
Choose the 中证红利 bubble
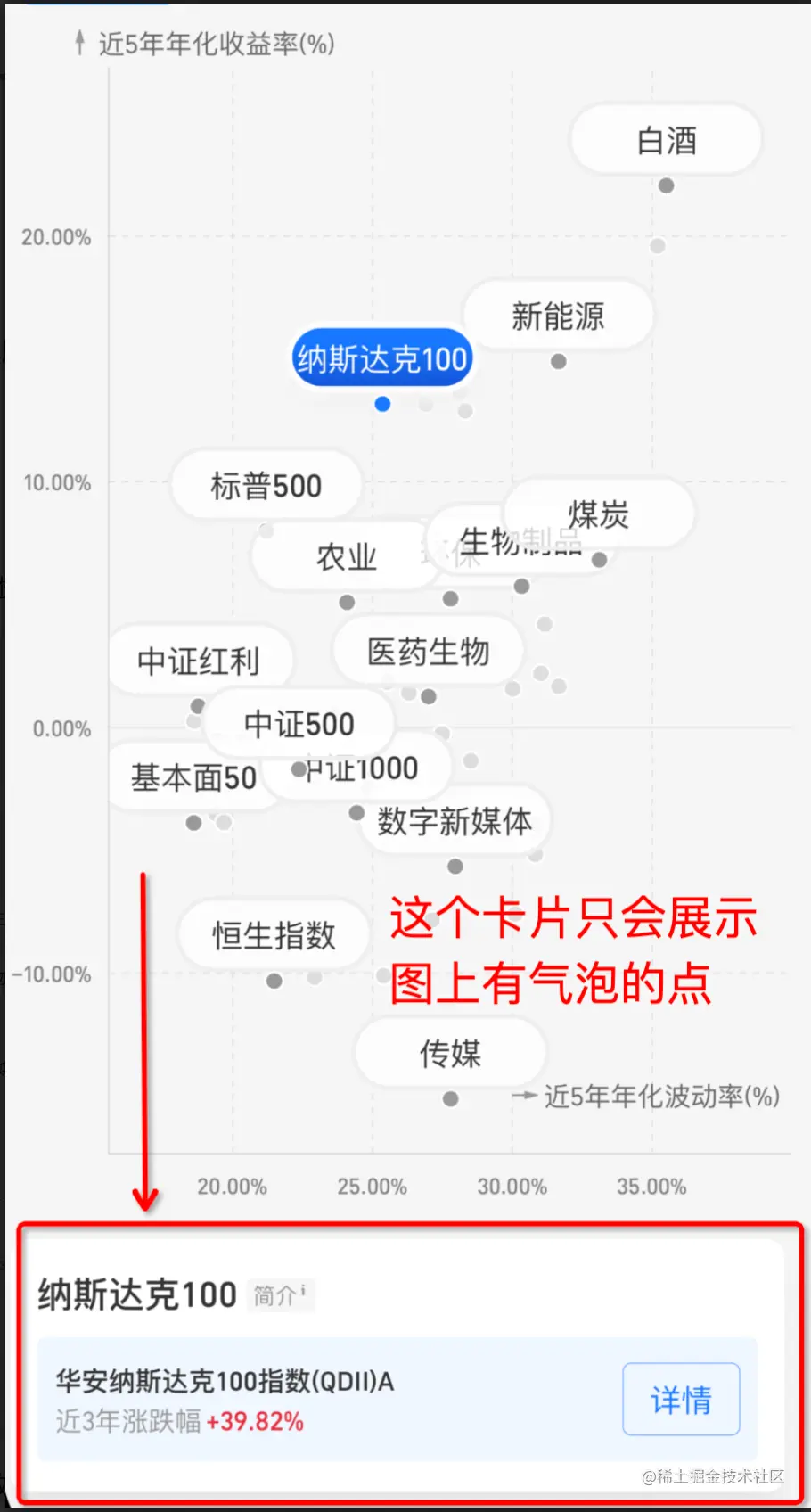point(198,661)
